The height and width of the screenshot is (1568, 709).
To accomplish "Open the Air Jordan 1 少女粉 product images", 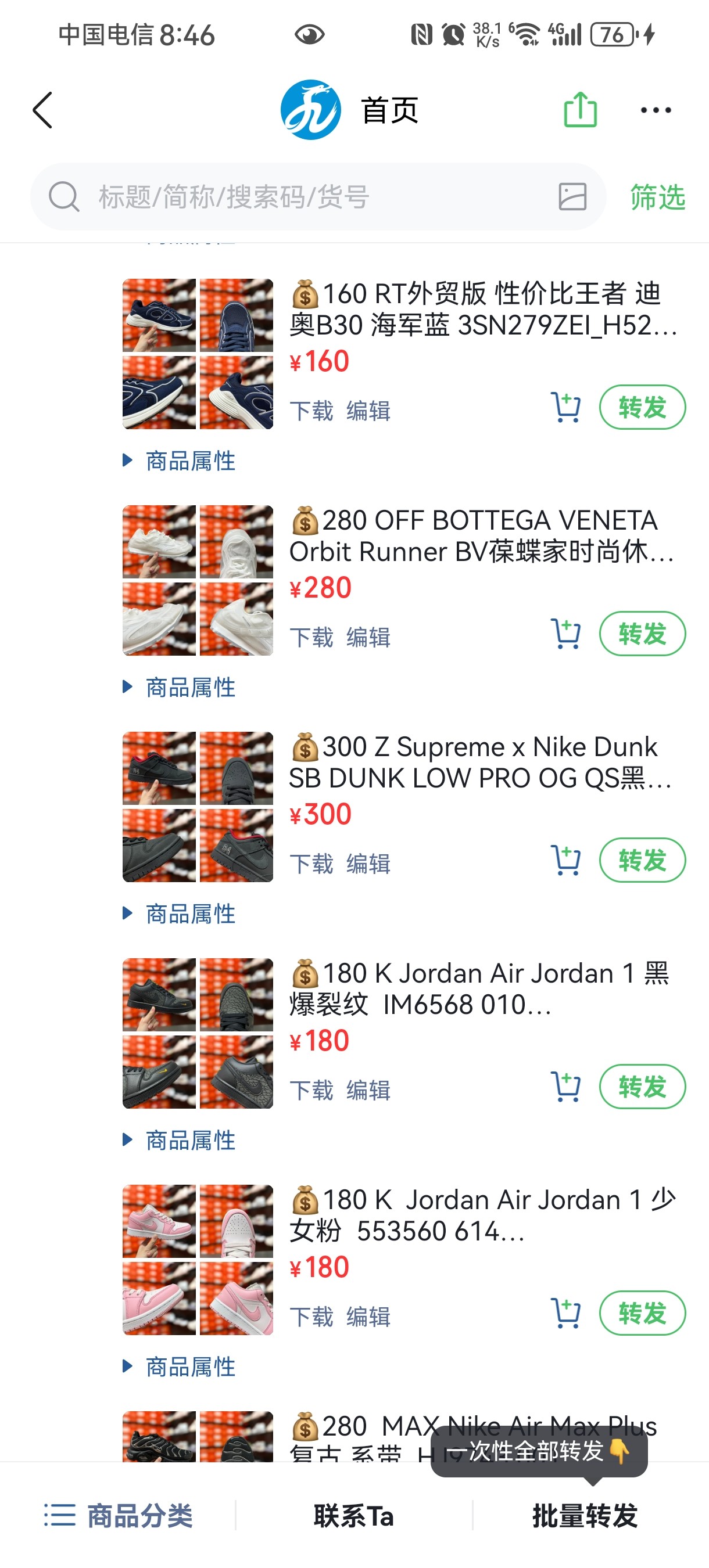I will [x=198, y=1259].
